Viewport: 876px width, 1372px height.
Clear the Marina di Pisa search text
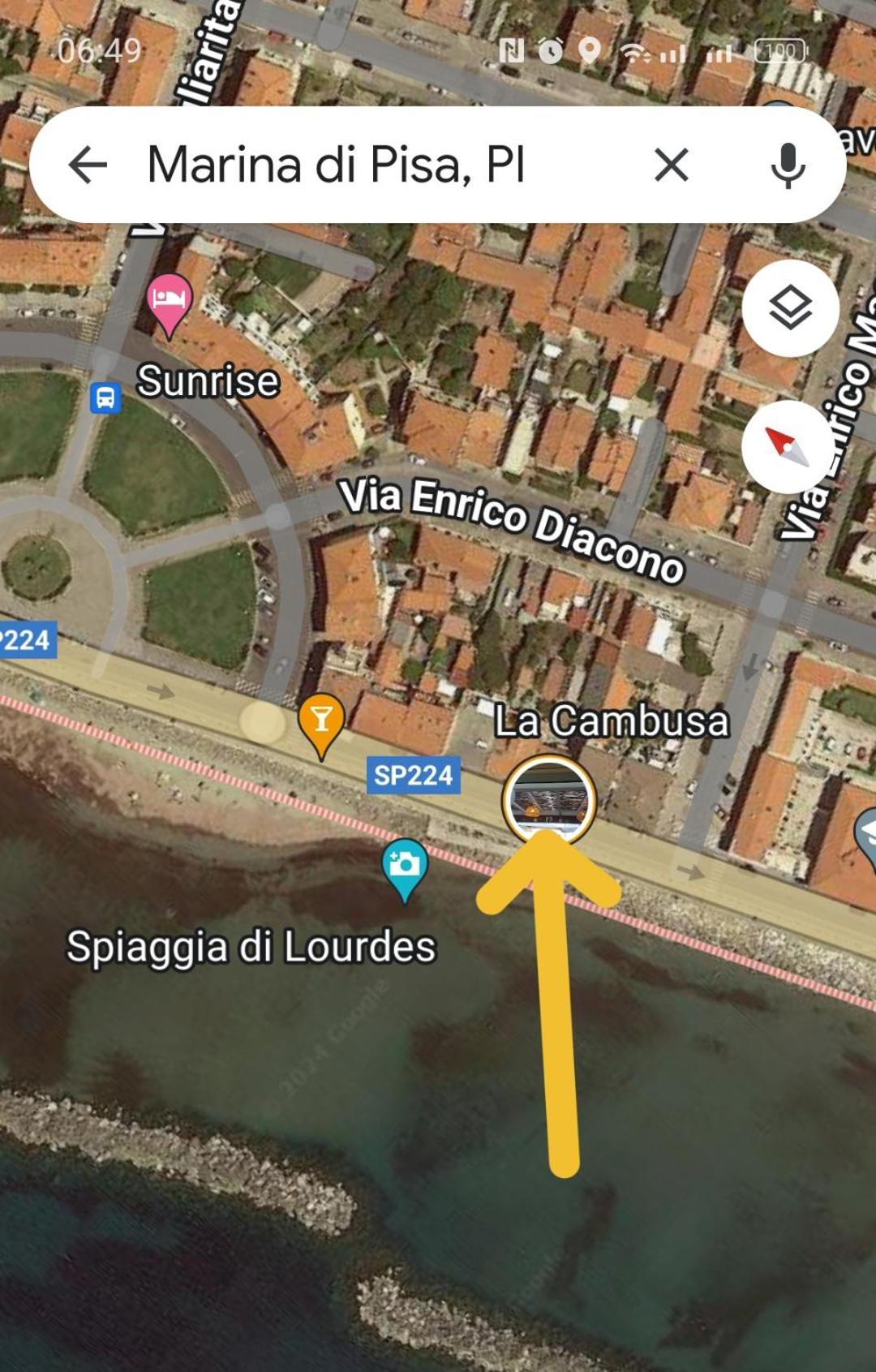(x=671, y=166)
